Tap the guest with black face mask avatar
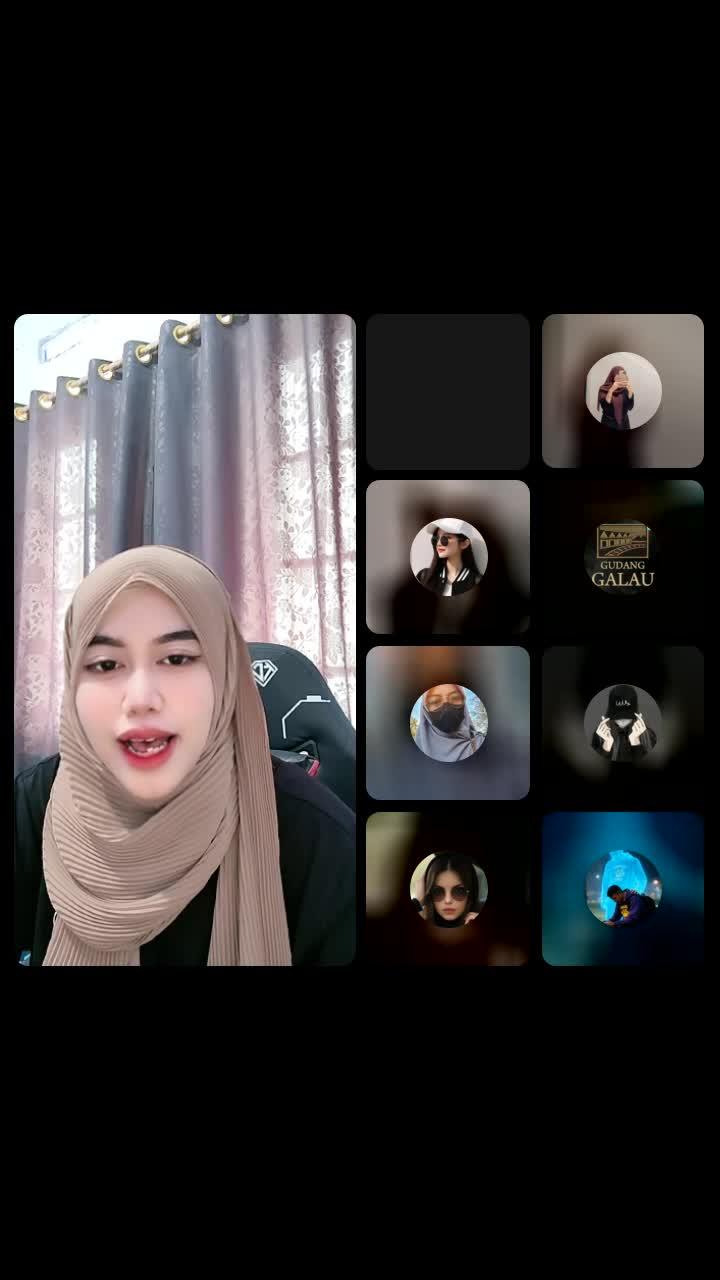Screen dimensions: 720x1280 (448, 723)
